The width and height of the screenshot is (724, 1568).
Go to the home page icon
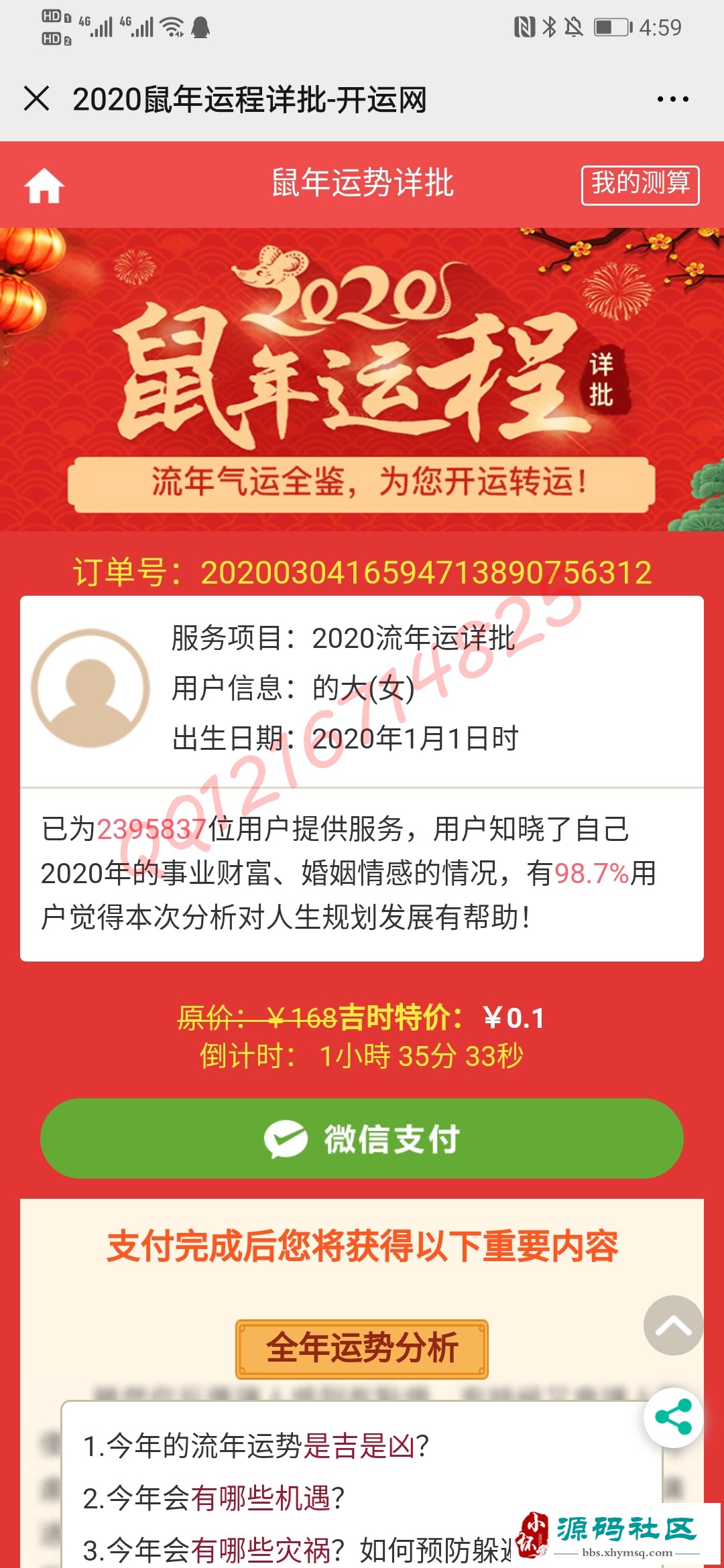point(44,185)
